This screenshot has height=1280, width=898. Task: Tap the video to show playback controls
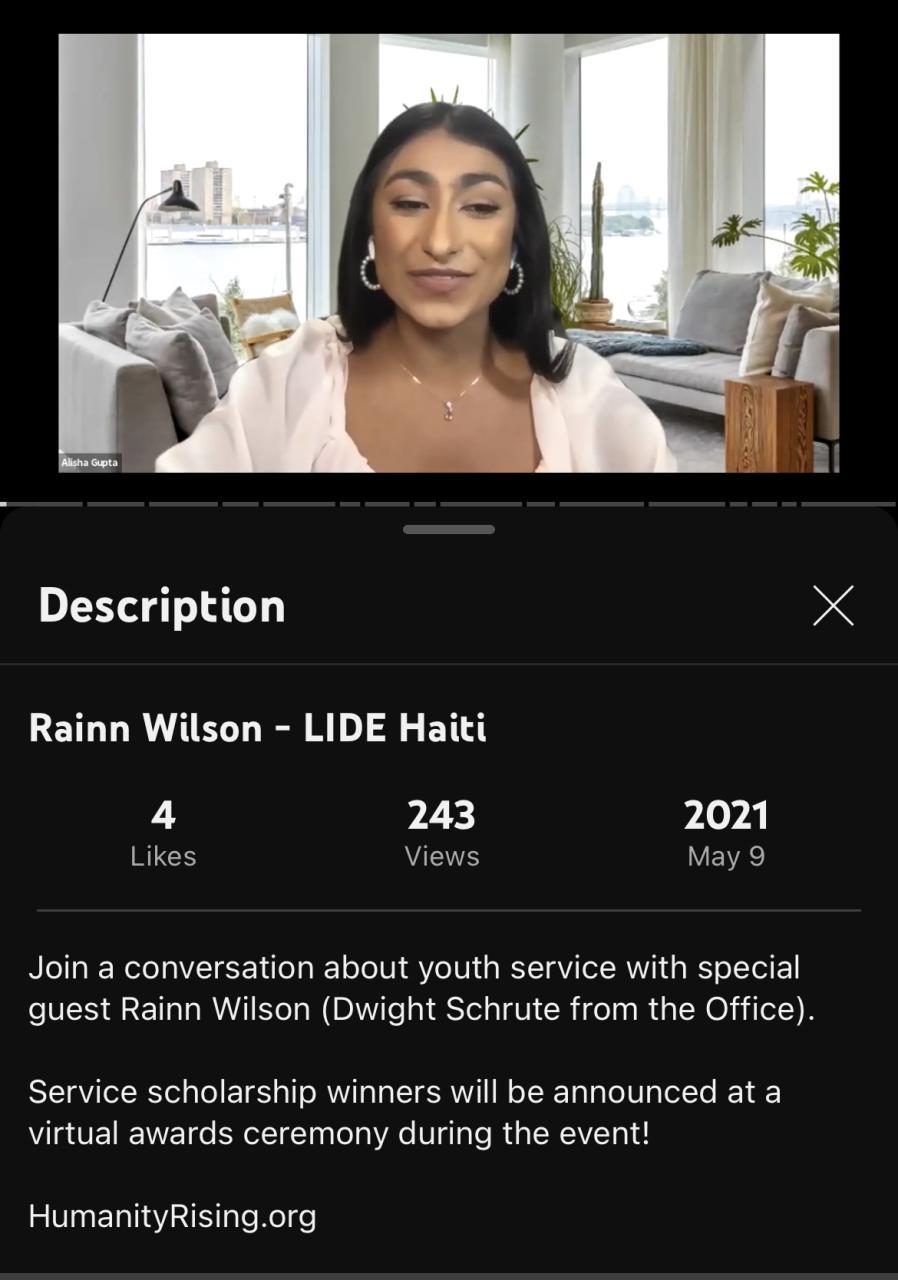pos(448,252)
